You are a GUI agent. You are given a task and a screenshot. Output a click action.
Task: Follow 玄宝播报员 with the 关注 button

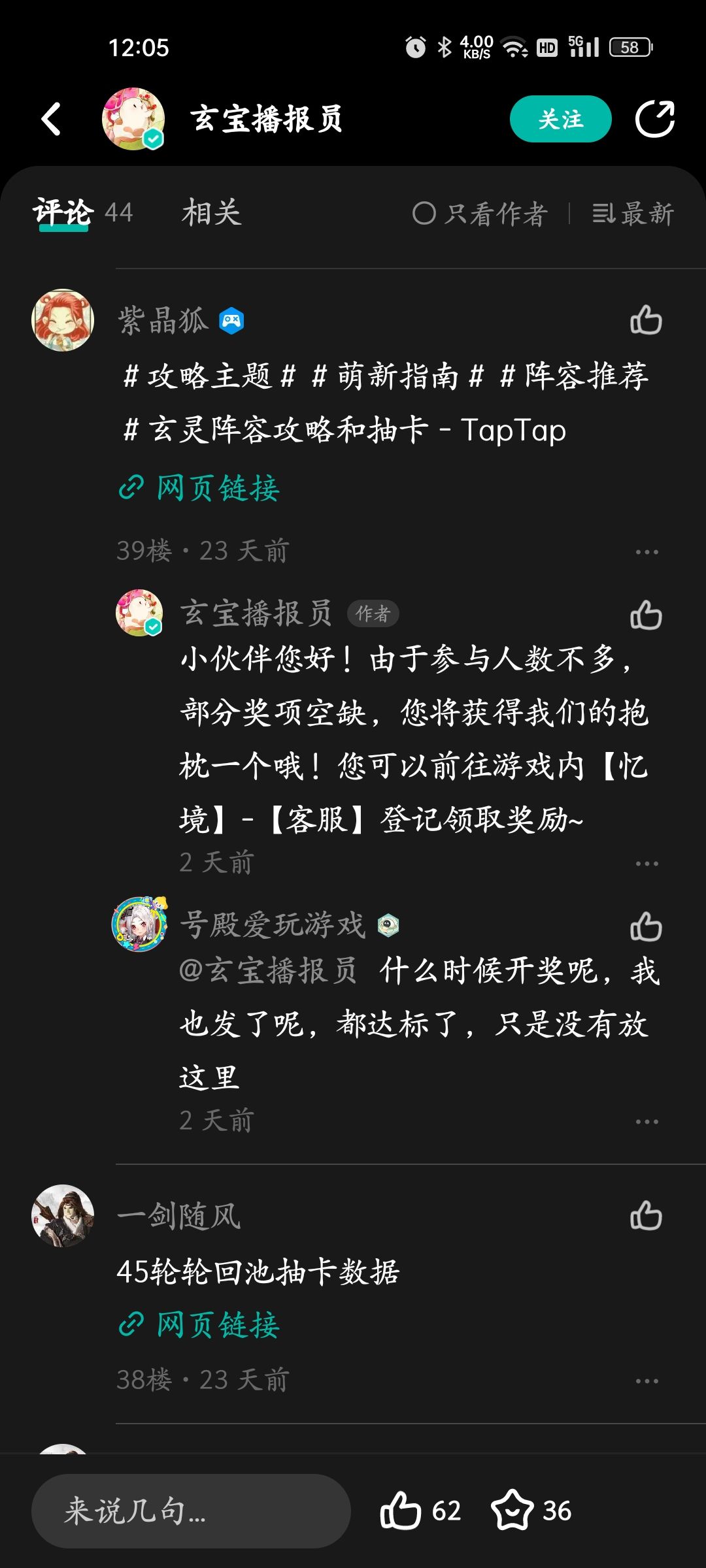[x=560, y=119]
